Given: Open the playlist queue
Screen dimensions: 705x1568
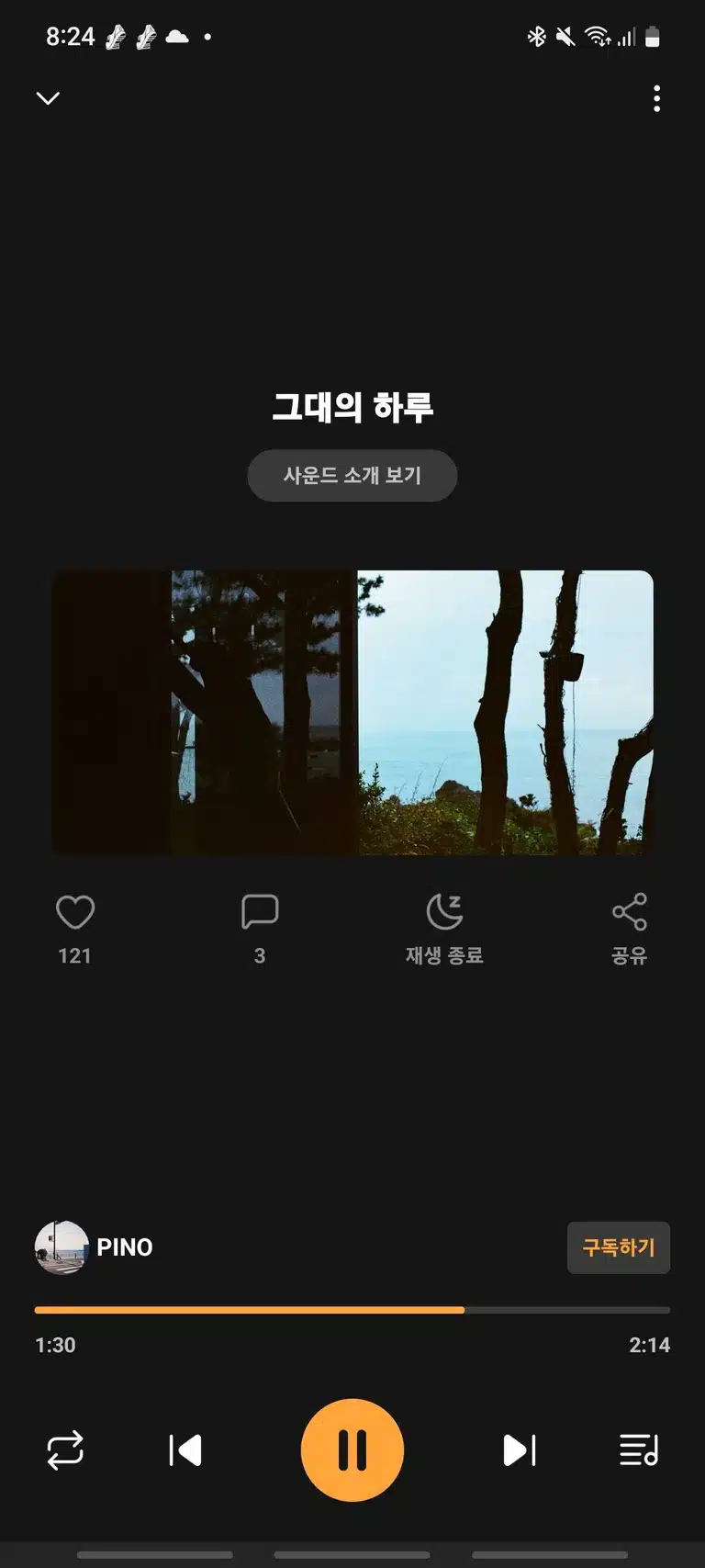Looking at the screenshot, I should point(639,1450).
